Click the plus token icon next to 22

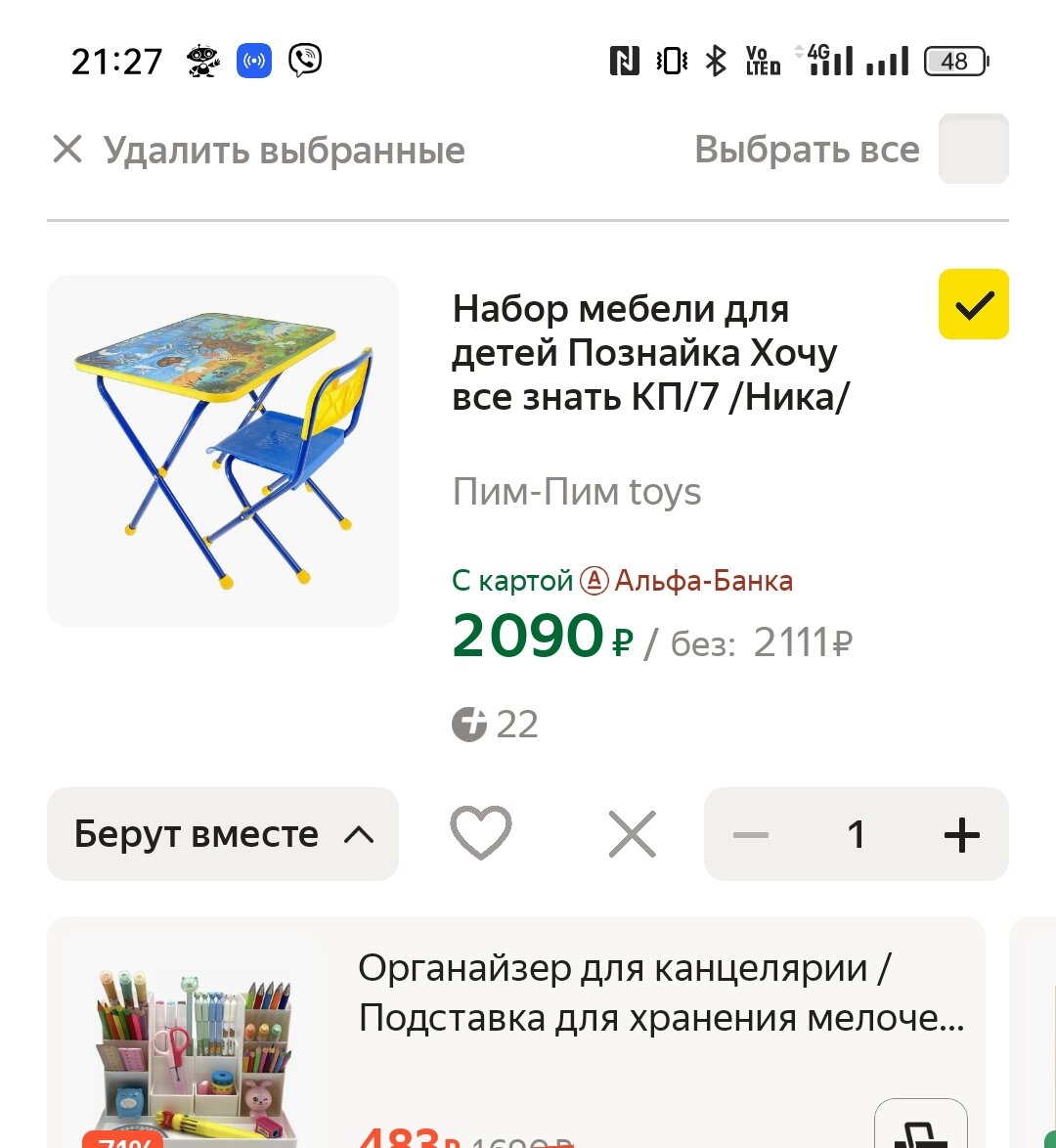click(467, 725)
